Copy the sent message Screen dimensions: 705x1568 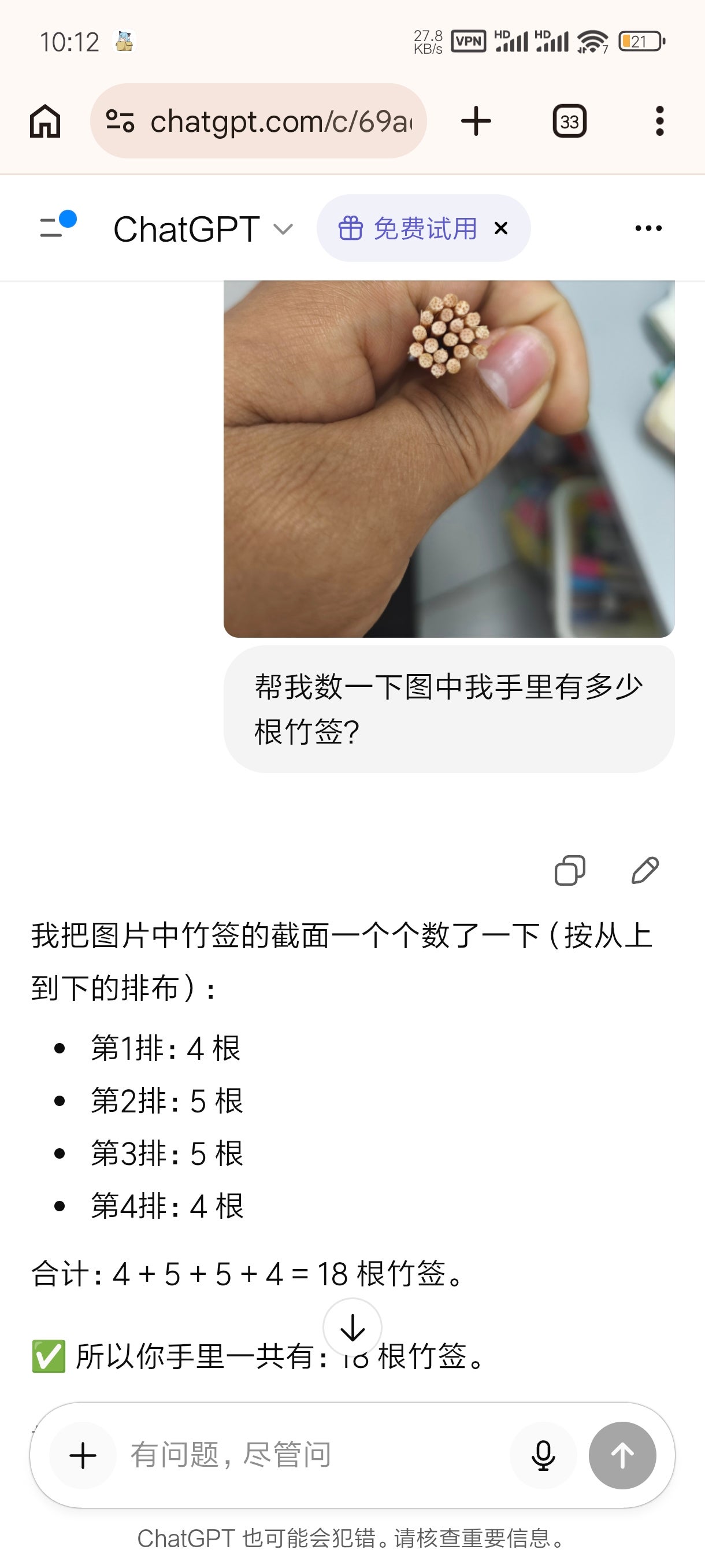click(x=570, y=870)
